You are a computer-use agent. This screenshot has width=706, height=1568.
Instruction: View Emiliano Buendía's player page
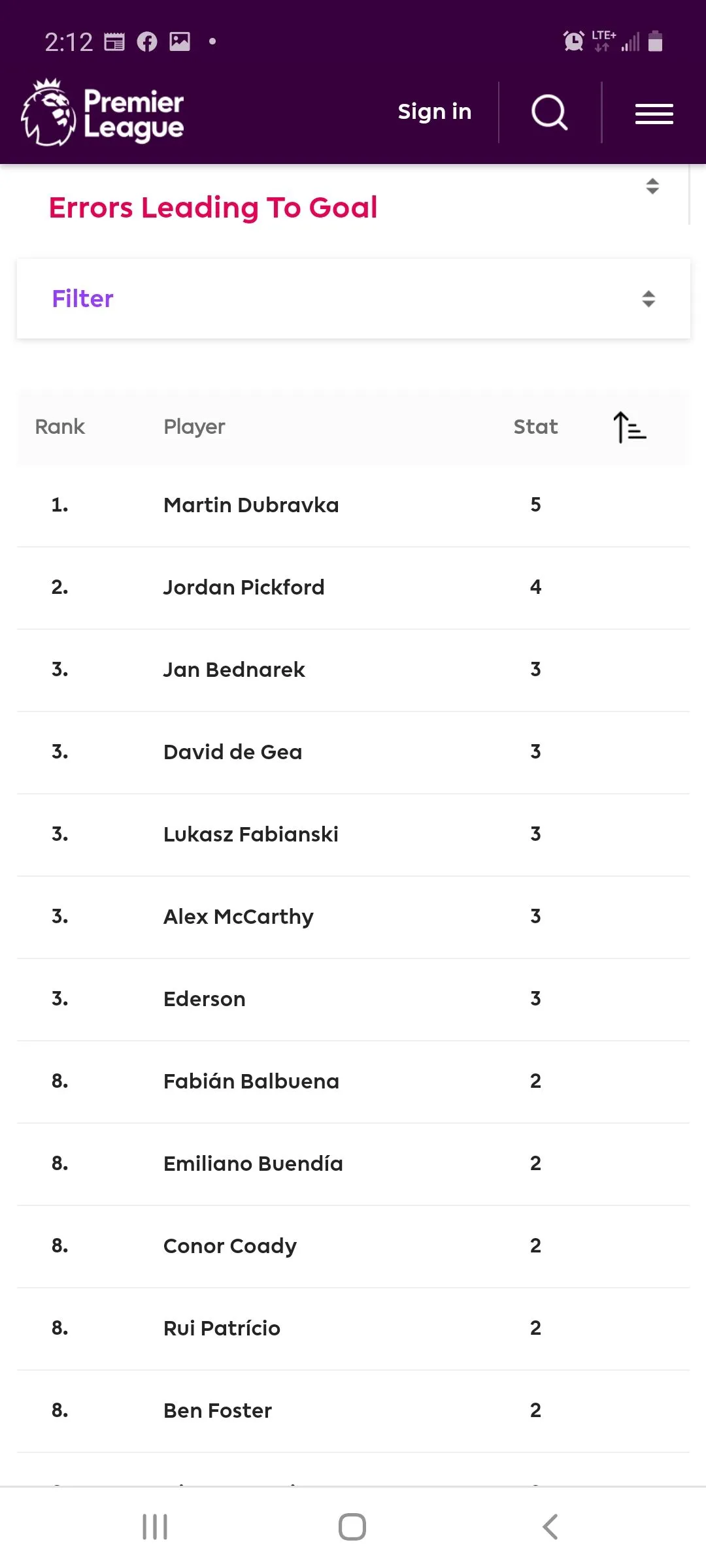[253, 1164]
